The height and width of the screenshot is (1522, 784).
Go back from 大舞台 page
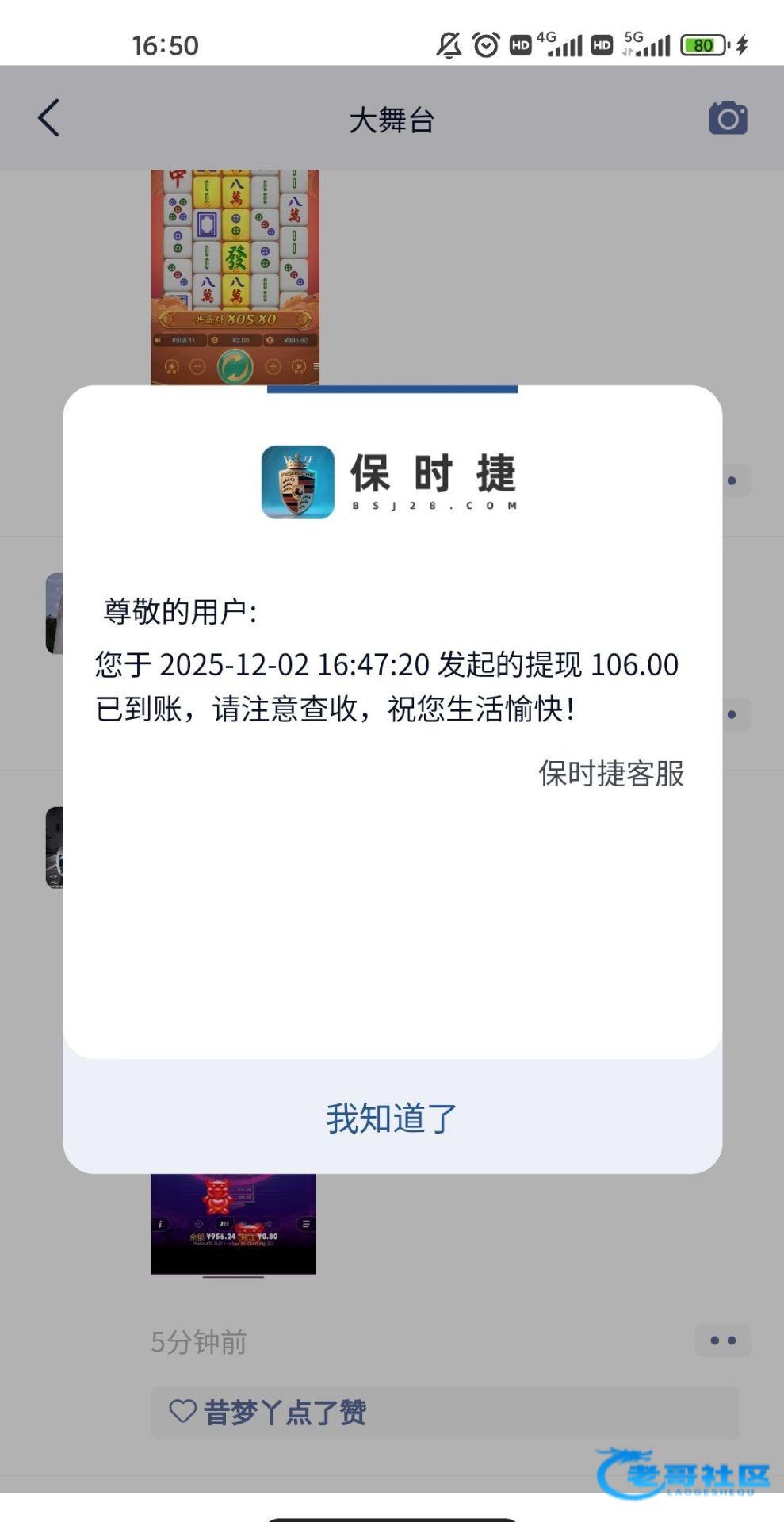click(x=49, y=118)
